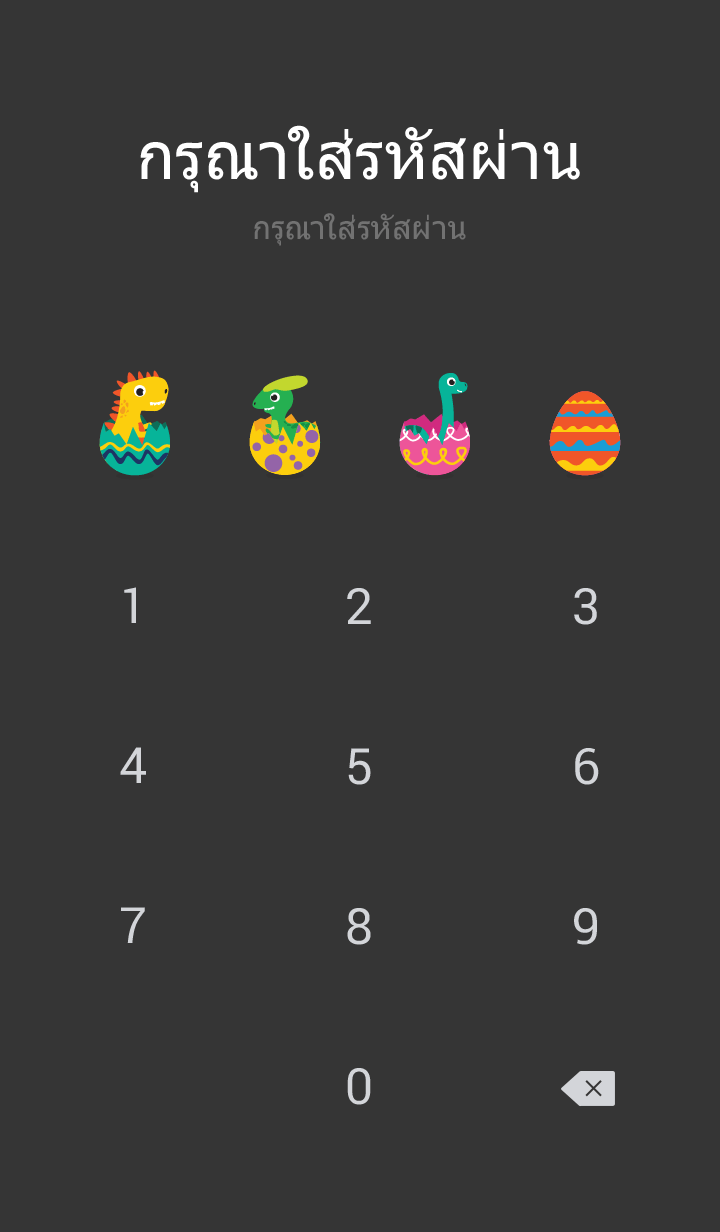This screenshot has height=1232, width=720.
Task: Tap the number 7 key
Action: click(x=132, y=927)
